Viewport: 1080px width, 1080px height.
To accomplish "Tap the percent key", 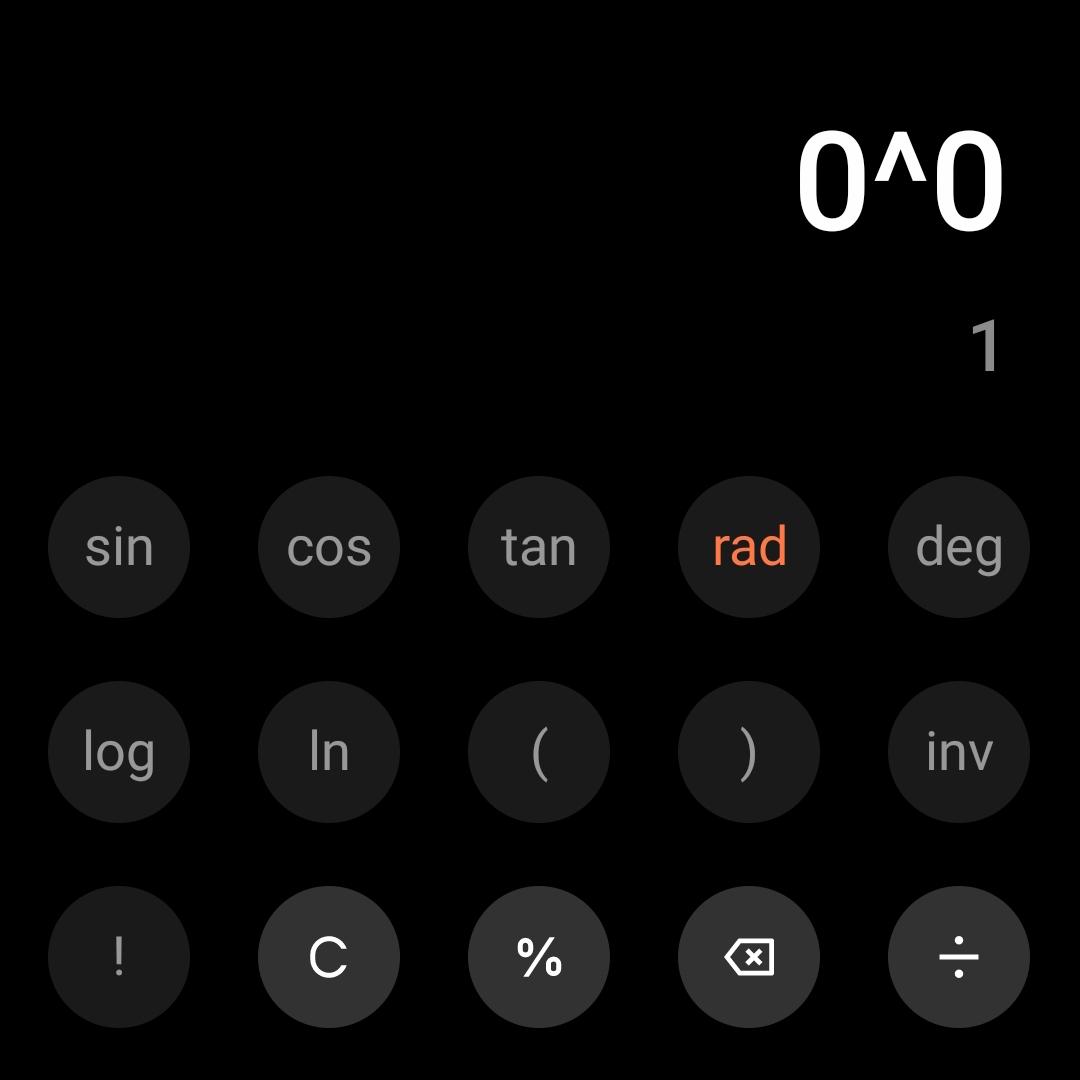I will pos(539,957).
